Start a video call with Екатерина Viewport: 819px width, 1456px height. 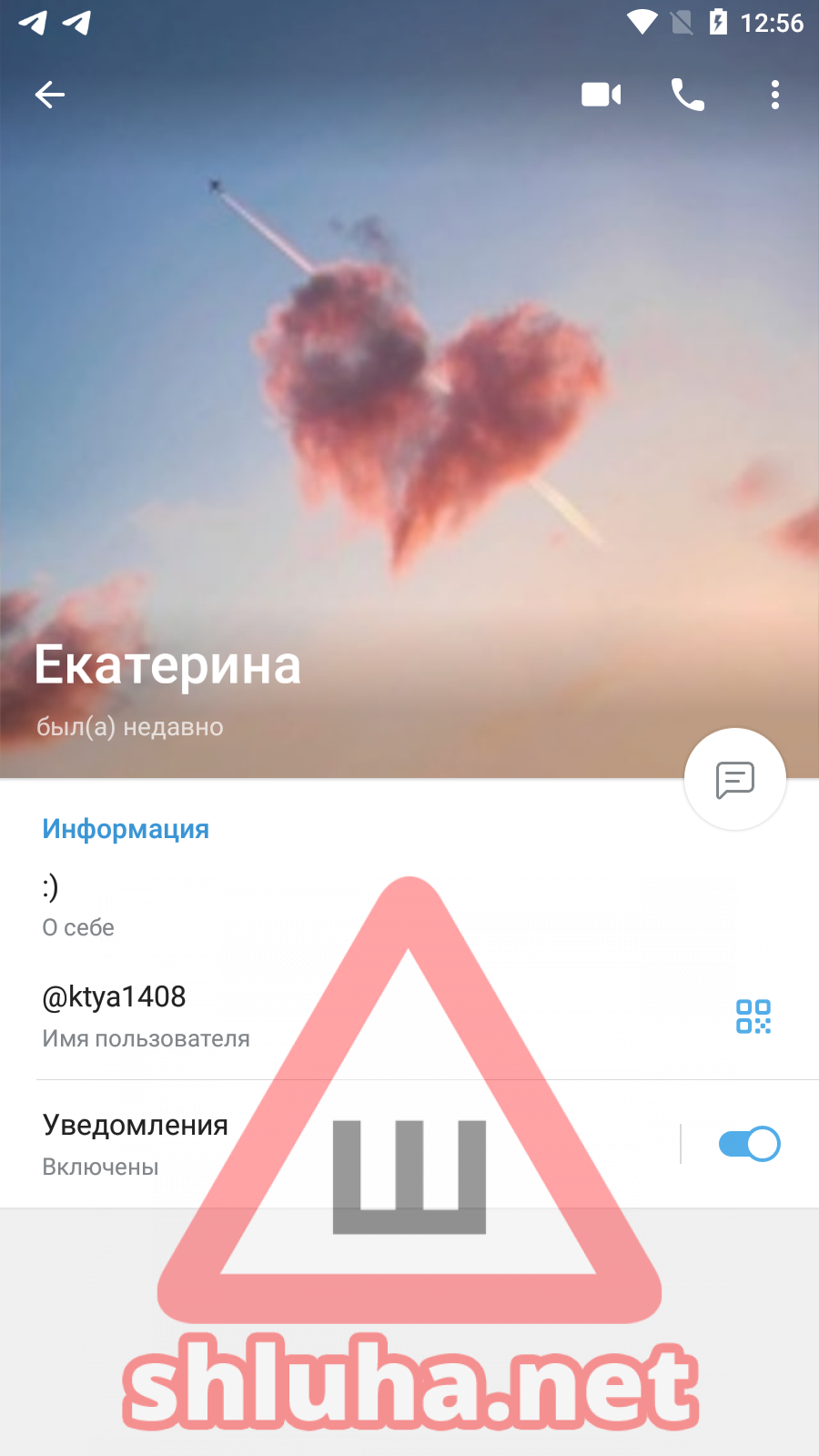point(601,95)
